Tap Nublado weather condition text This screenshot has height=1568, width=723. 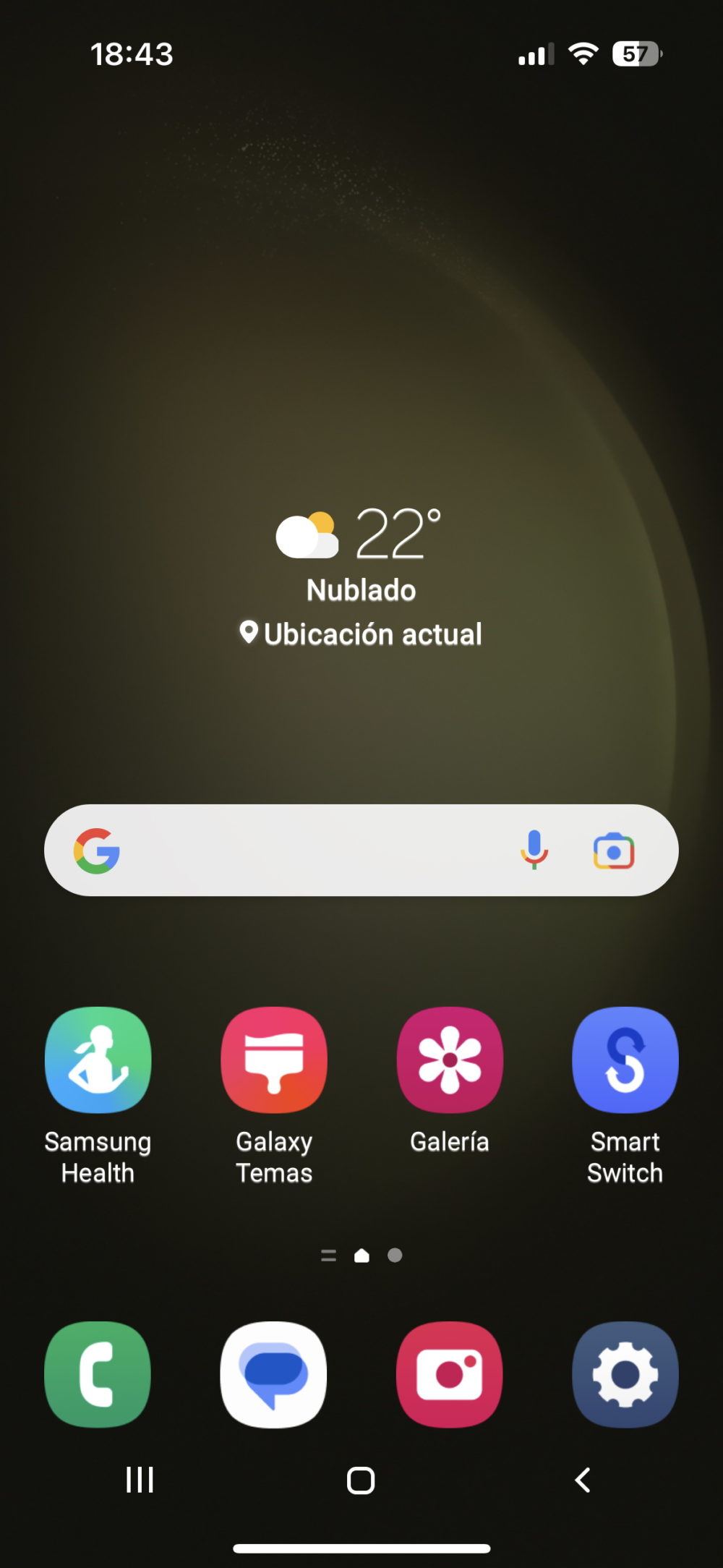tap(361, 589)
